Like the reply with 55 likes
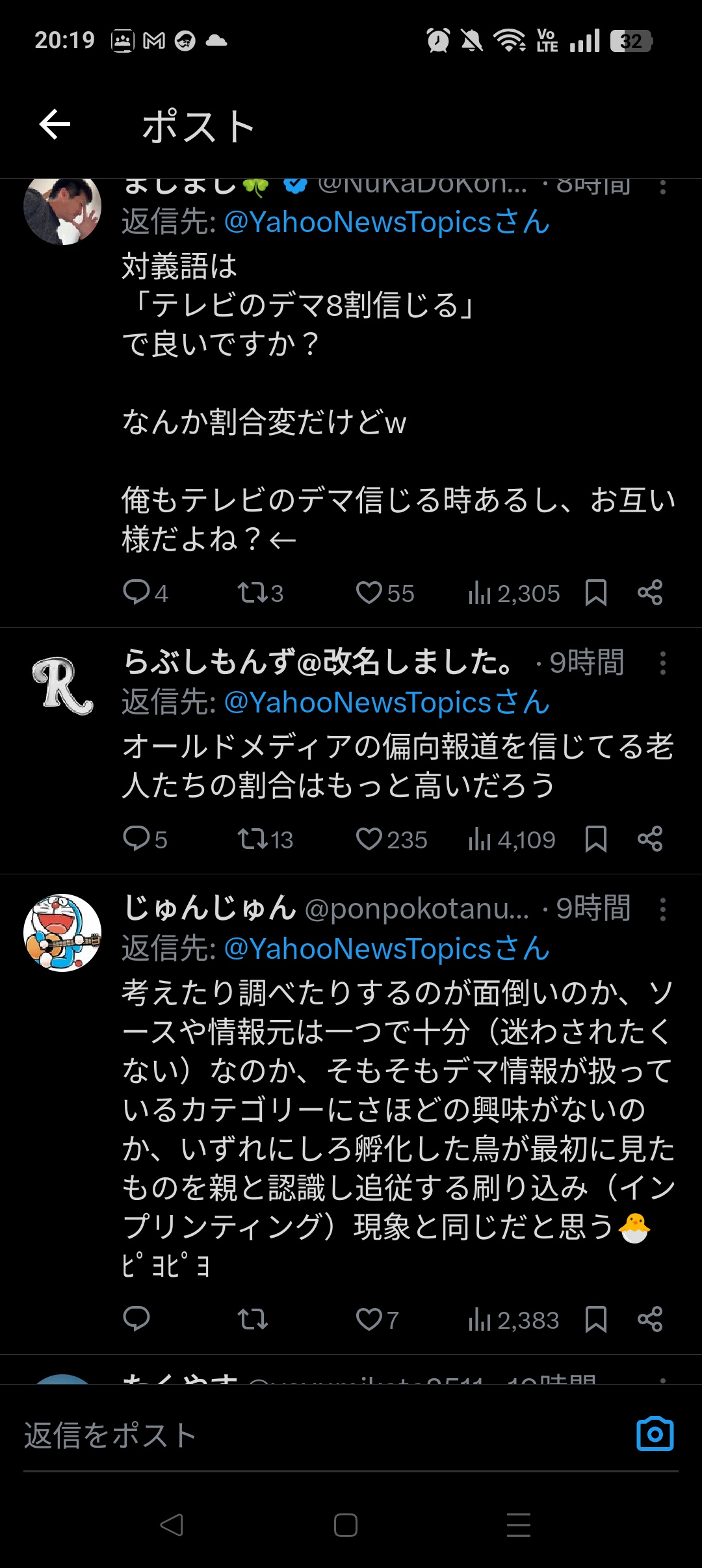This screenshot has width=702, height=1568. click(369, 593)
